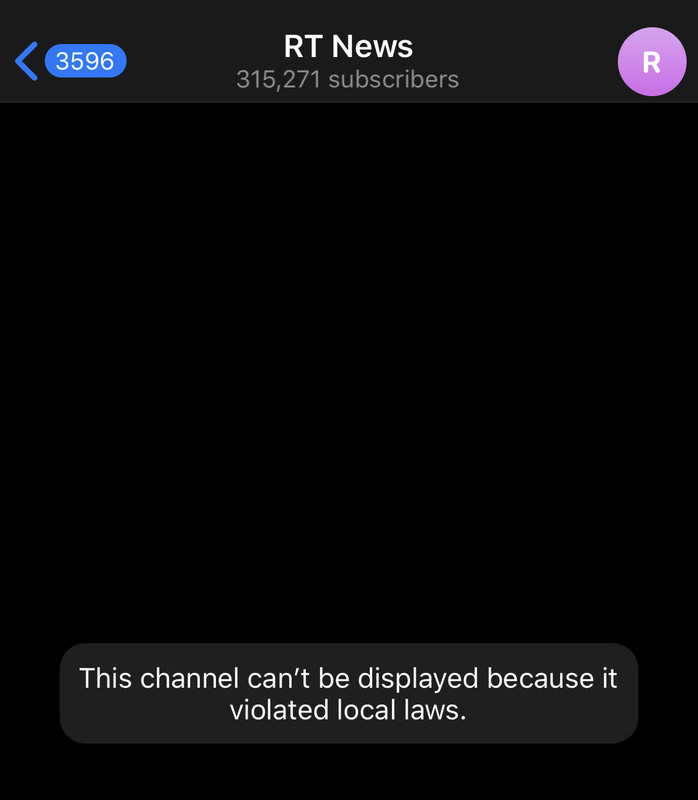Open RT News channel info from title

pyautogui.click(x=348, y=47)
